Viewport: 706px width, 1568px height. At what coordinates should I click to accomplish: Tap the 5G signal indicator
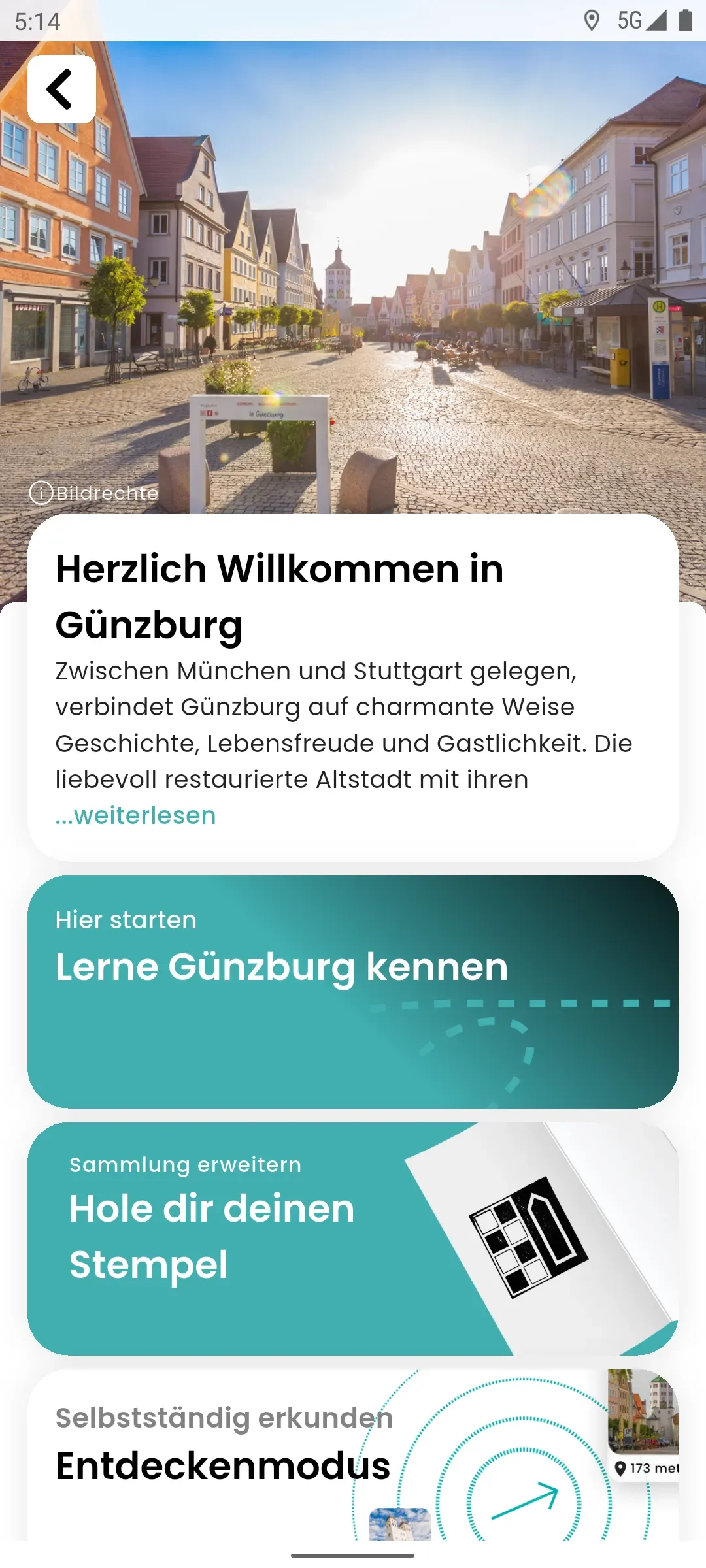tap(630, 22)
